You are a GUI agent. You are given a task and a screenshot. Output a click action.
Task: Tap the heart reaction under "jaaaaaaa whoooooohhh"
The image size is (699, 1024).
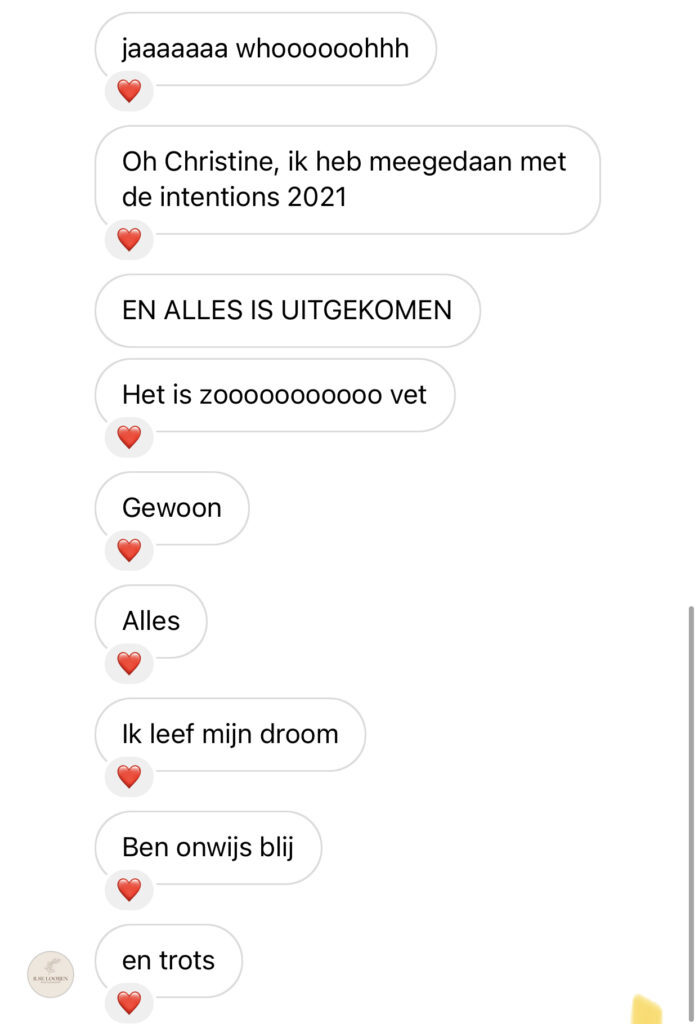129,92
